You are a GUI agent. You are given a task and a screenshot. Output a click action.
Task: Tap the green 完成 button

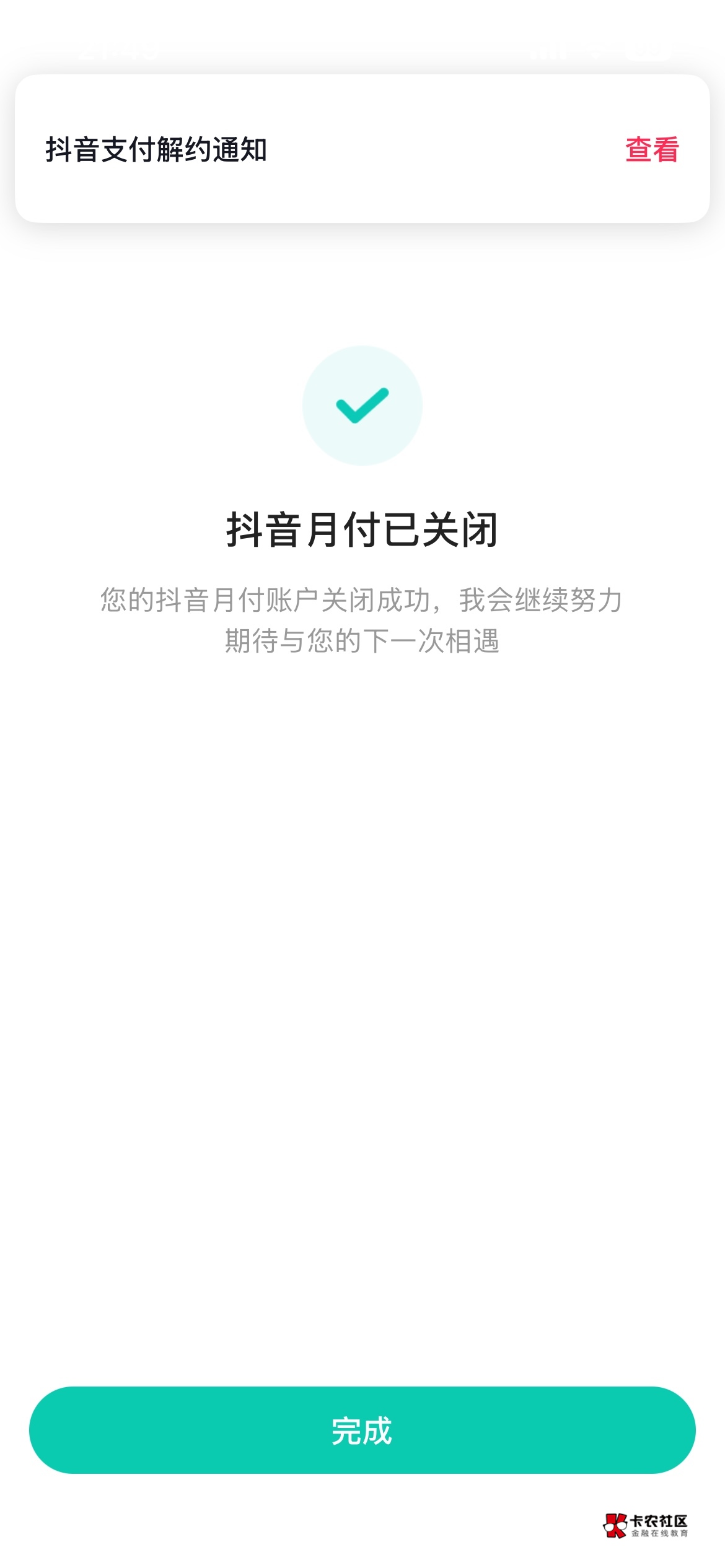362,1431
